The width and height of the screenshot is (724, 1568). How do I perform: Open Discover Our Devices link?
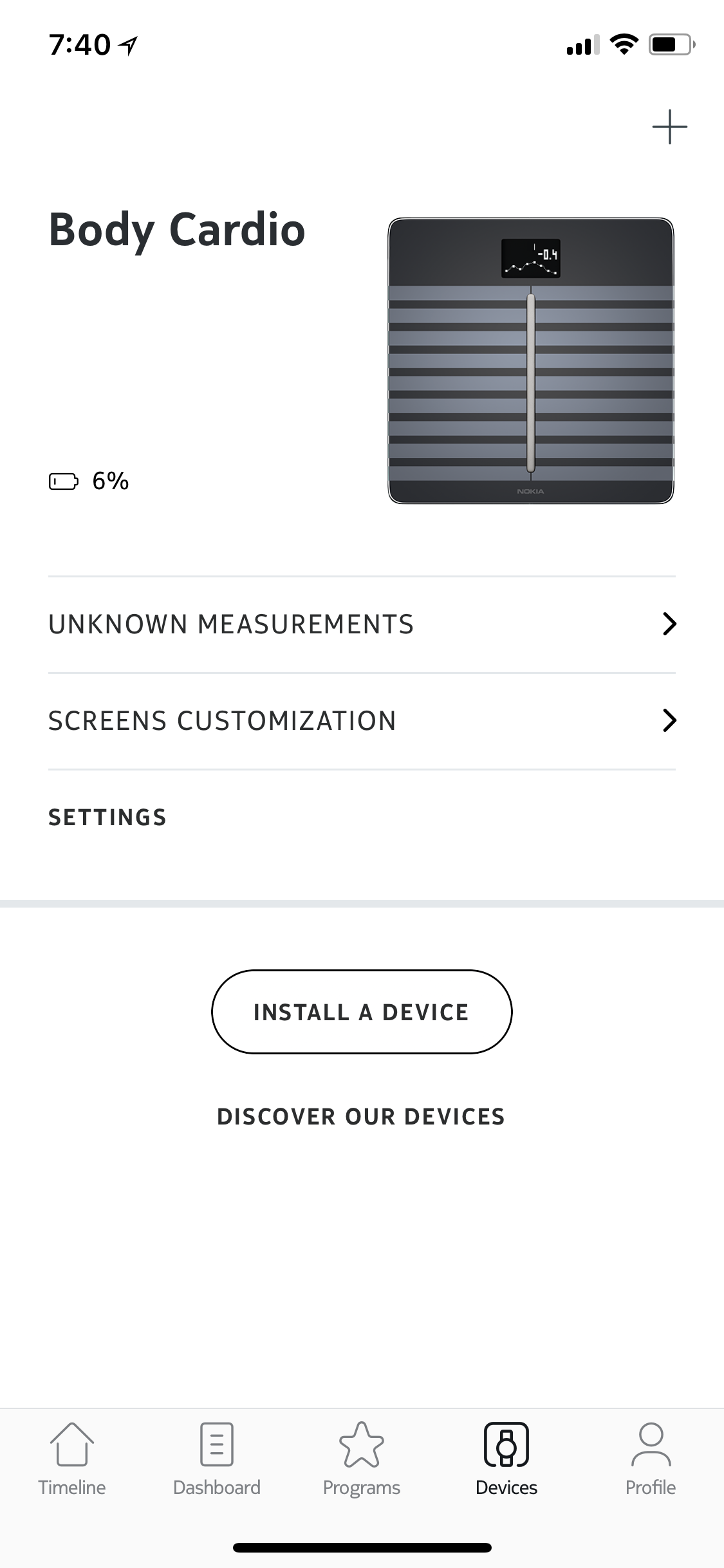[x=361, y=1117]
